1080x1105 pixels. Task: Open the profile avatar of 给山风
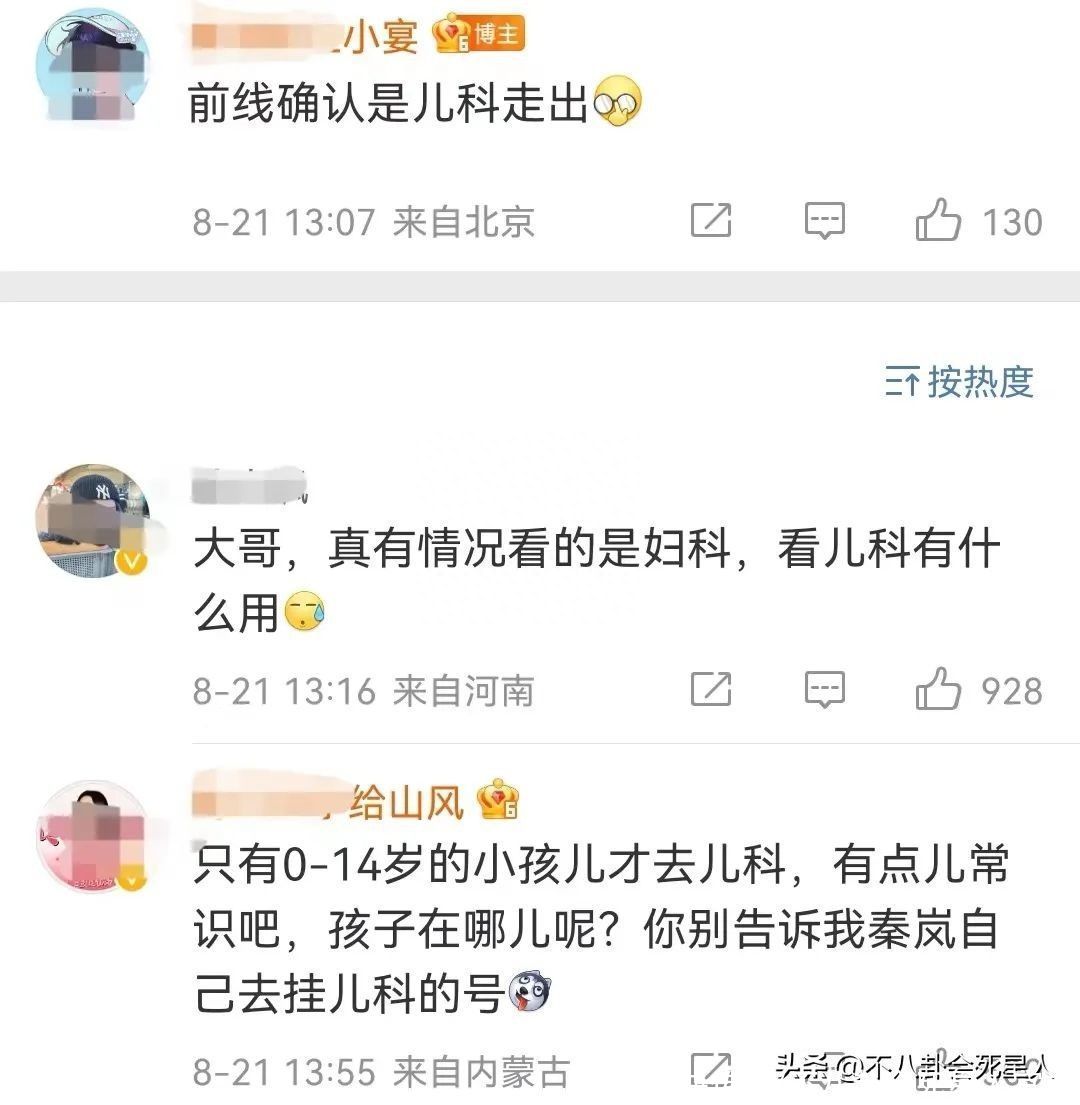click(93, 836)
